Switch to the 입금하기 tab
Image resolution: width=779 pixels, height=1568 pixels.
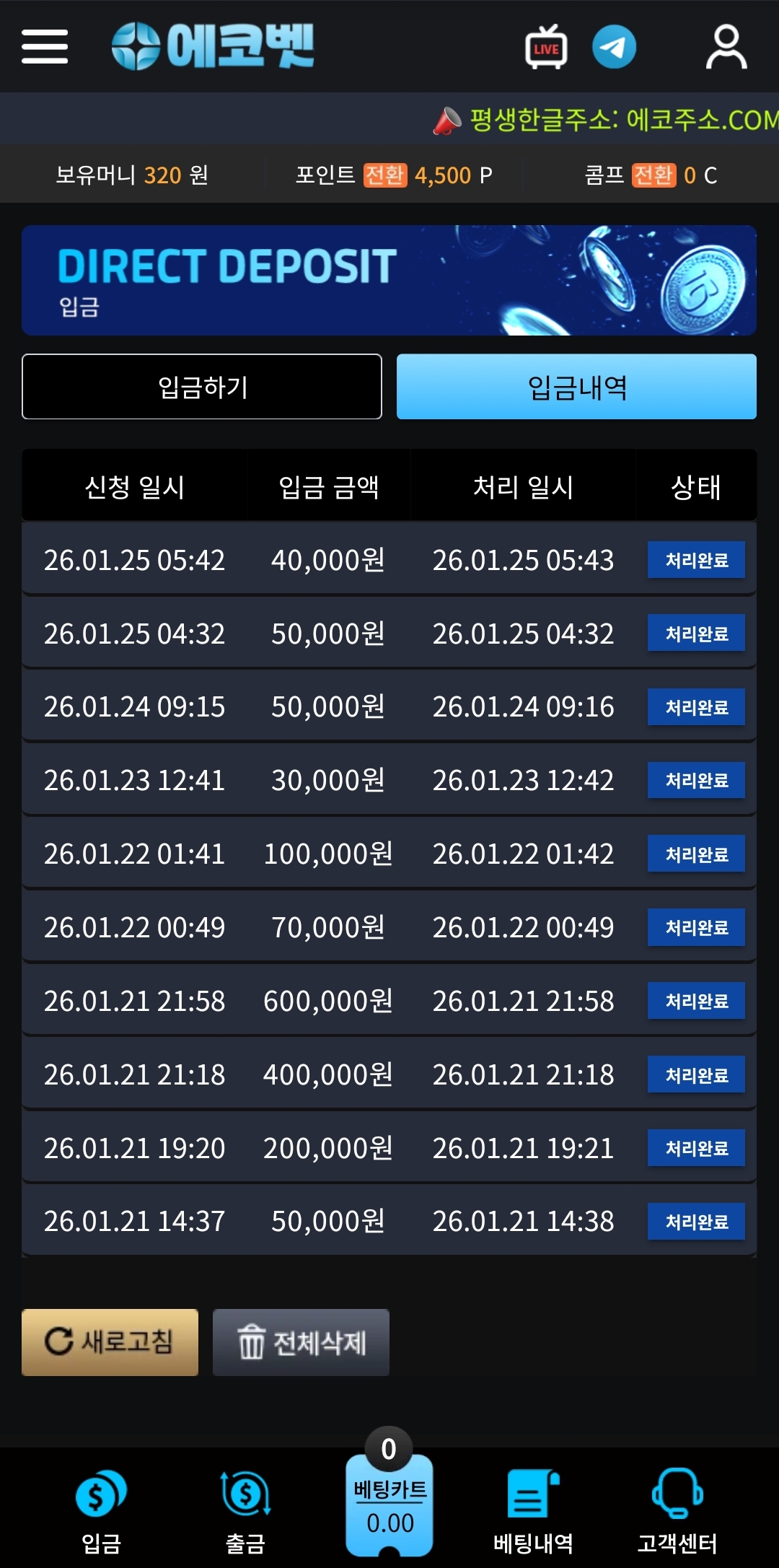[202, 387]
